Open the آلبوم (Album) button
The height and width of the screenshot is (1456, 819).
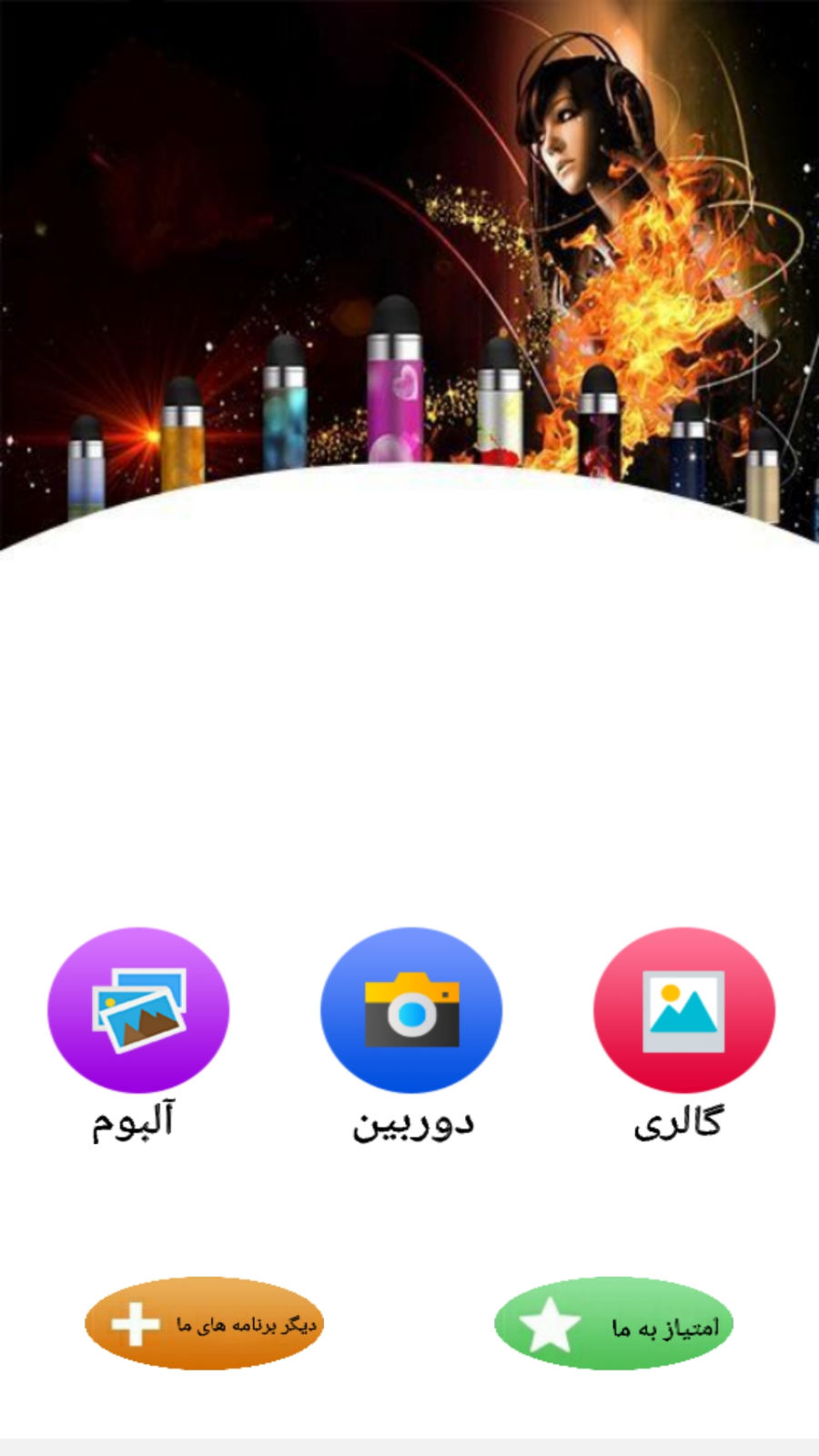[137, 1010]
